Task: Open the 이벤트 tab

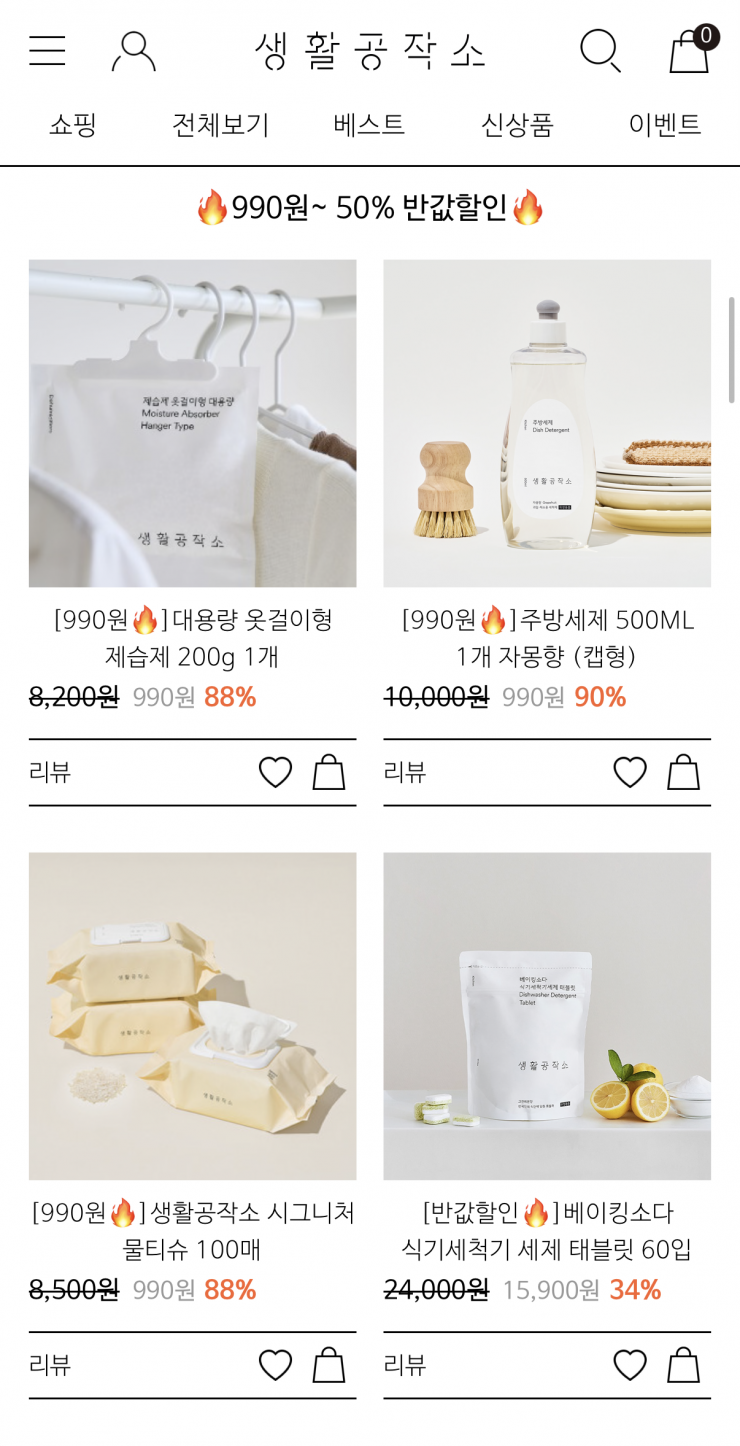Action: coord(665,125)
